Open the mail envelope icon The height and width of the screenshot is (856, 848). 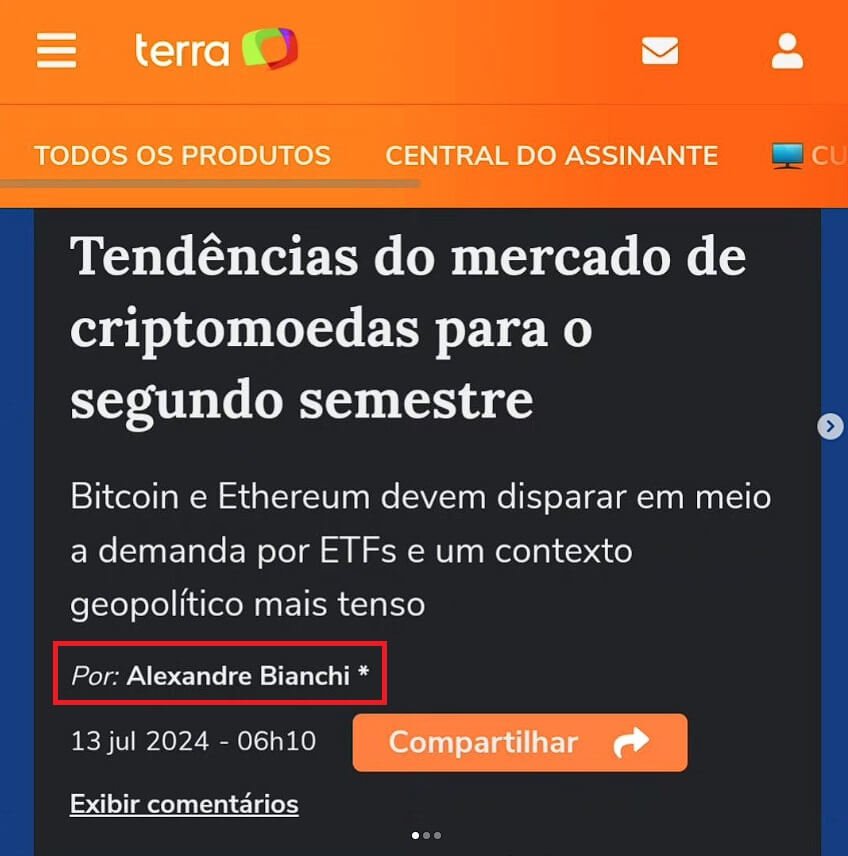660,50
